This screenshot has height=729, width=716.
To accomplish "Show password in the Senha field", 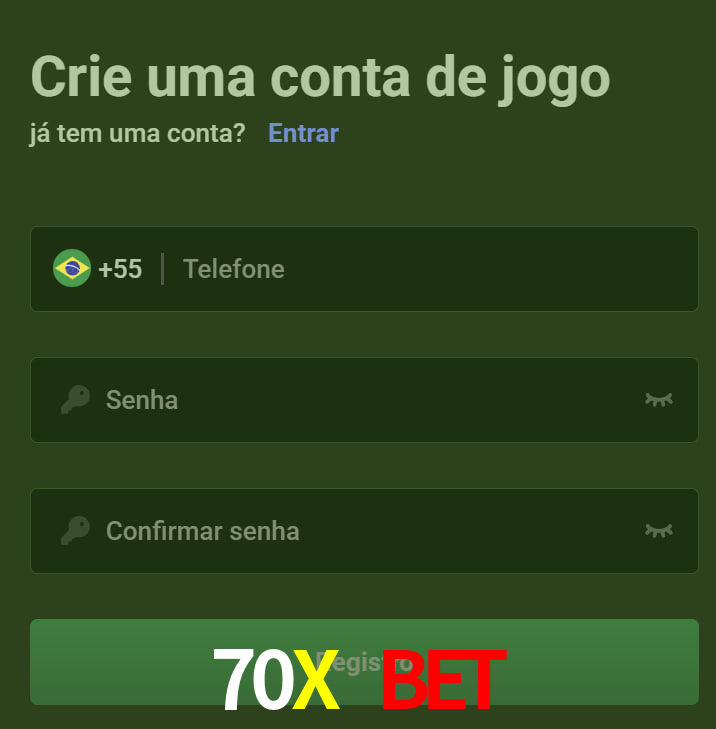I will (658, 400).
